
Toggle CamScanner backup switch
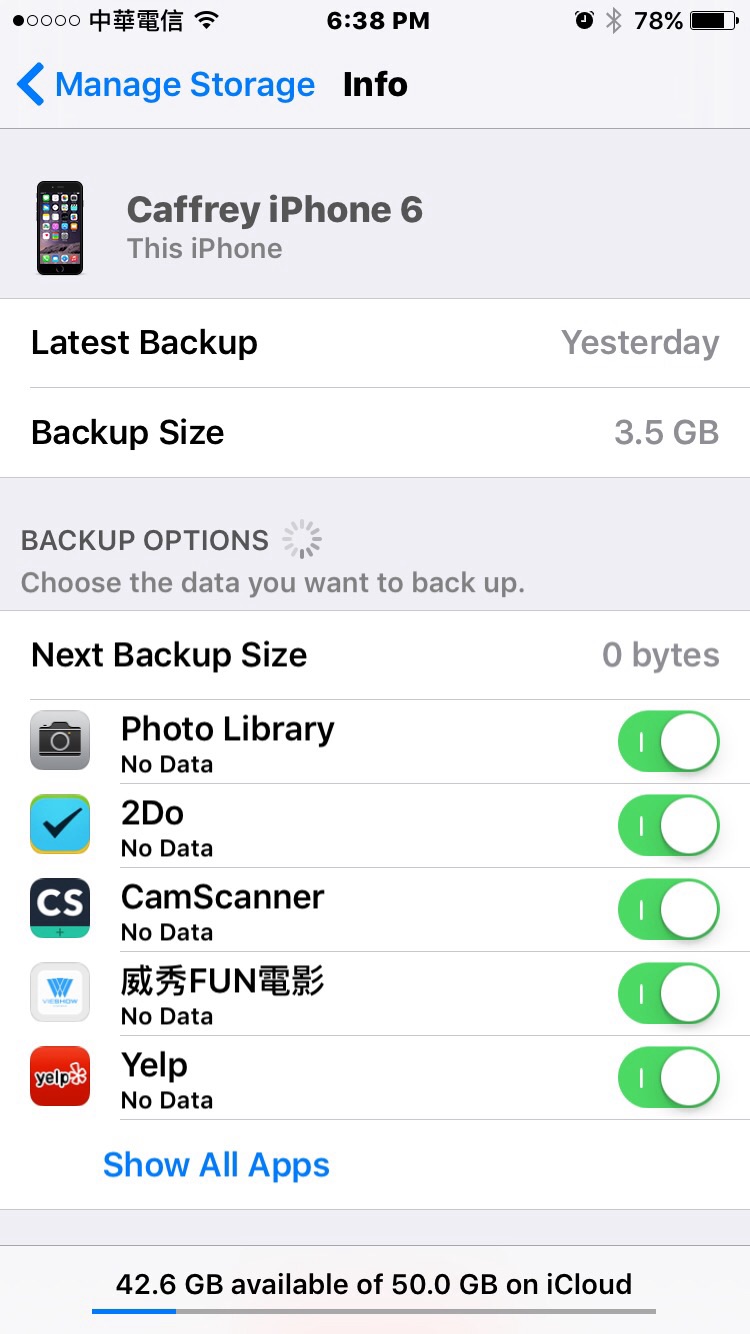tap(669, 909)
